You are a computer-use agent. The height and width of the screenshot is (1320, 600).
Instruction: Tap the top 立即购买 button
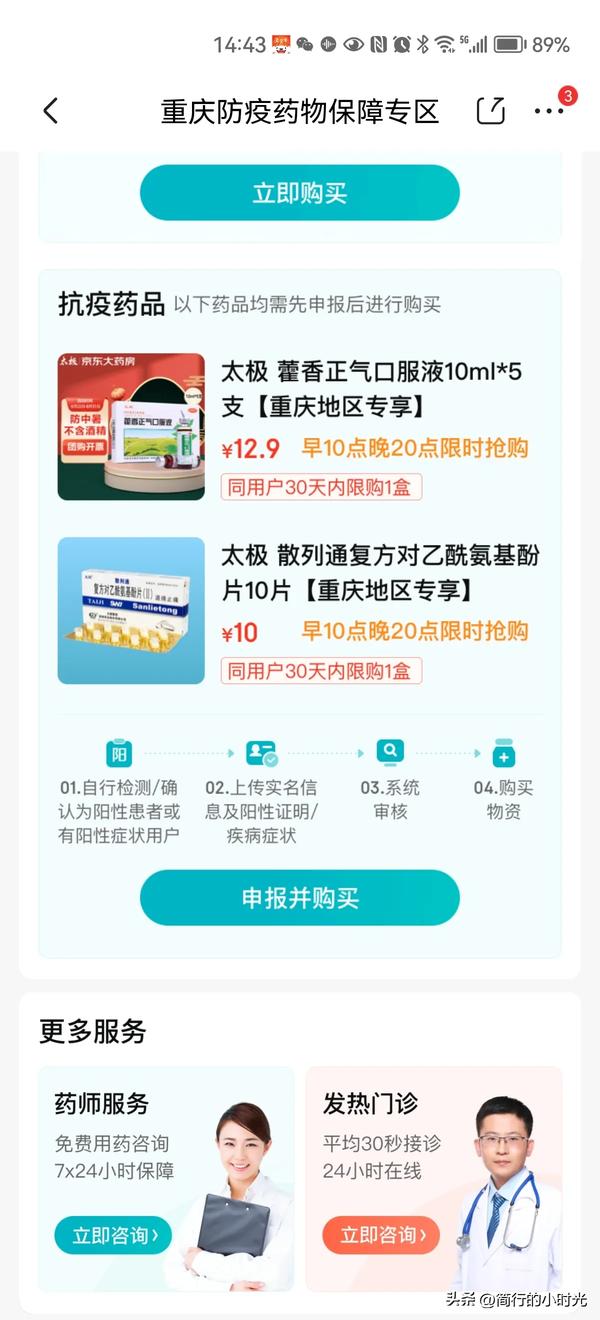pos(299,193)
